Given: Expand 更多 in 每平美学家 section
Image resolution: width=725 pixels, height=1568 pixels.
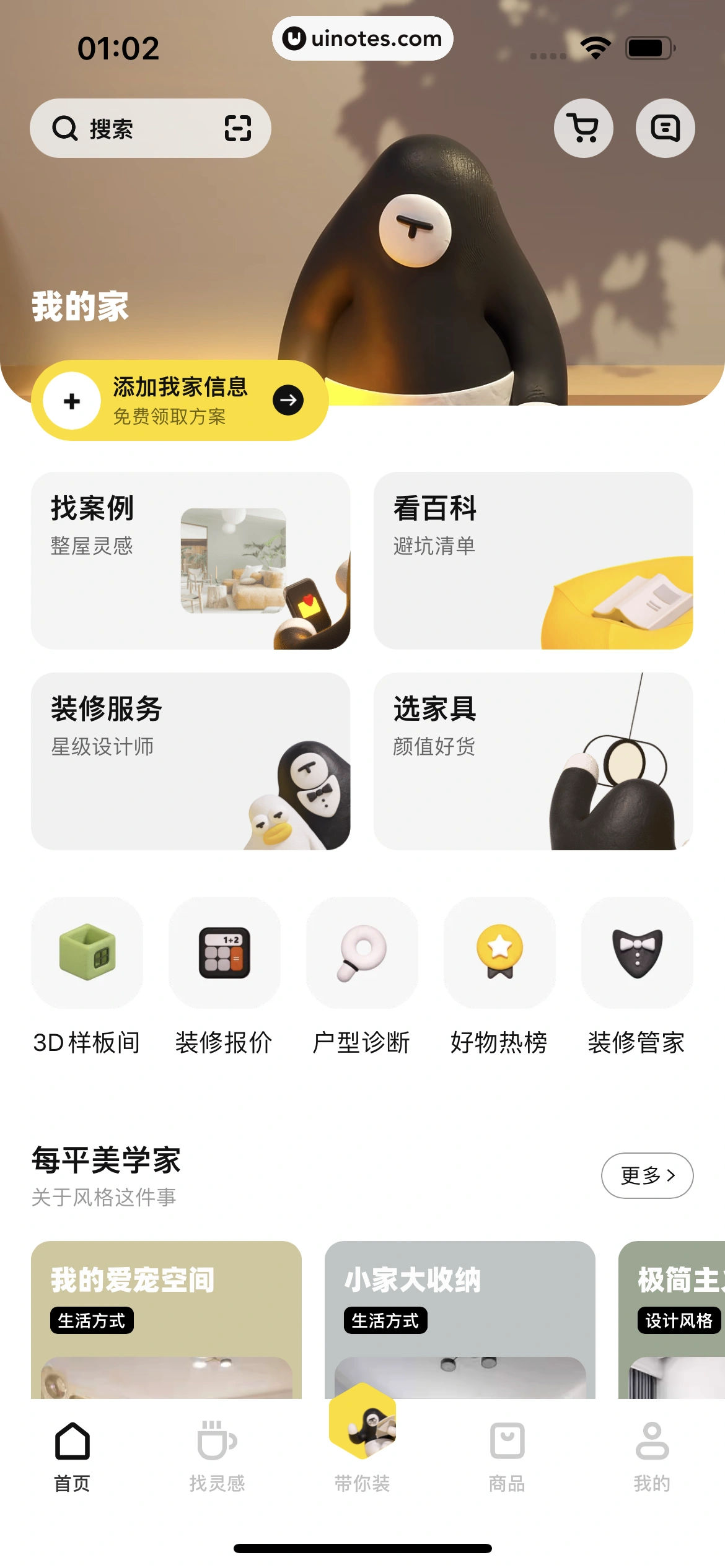Looking at the screenshot, I should click(647, 1175).
